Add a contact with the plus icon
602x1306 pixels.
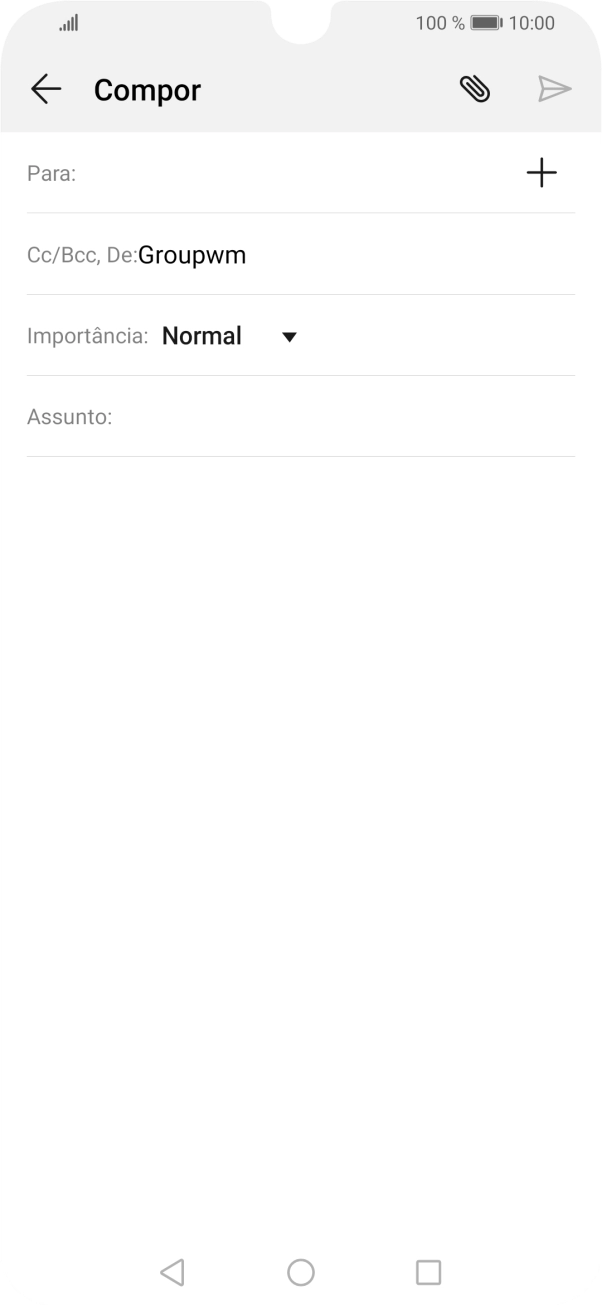[541, 174]
